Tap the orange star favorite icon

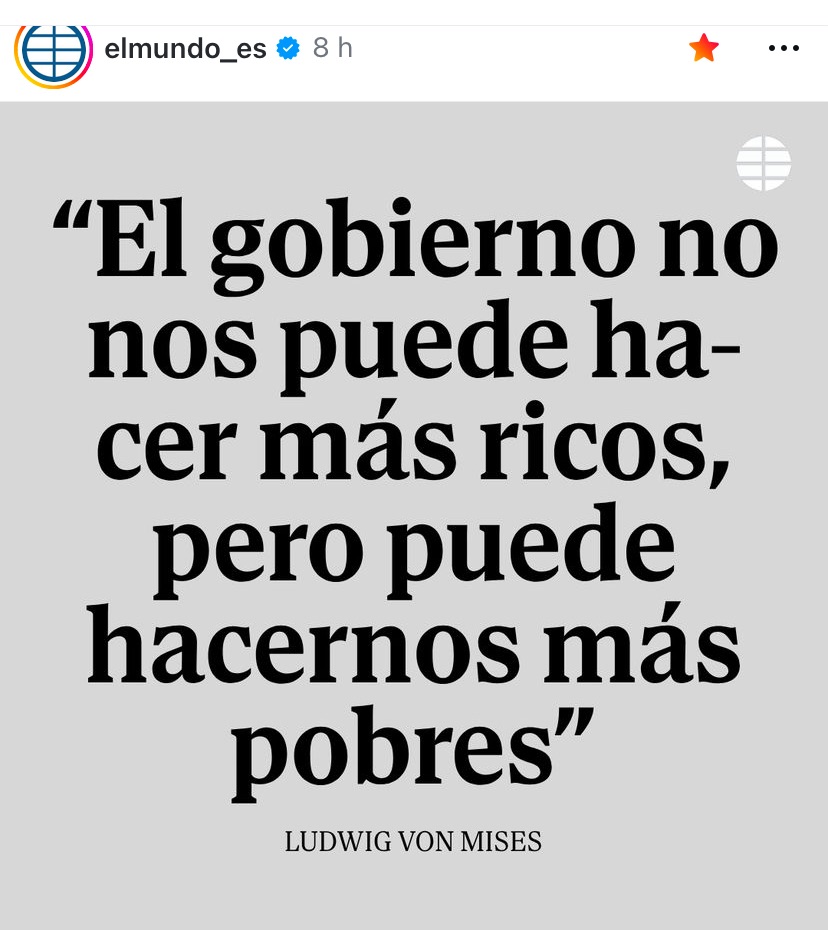pos(704,48)
